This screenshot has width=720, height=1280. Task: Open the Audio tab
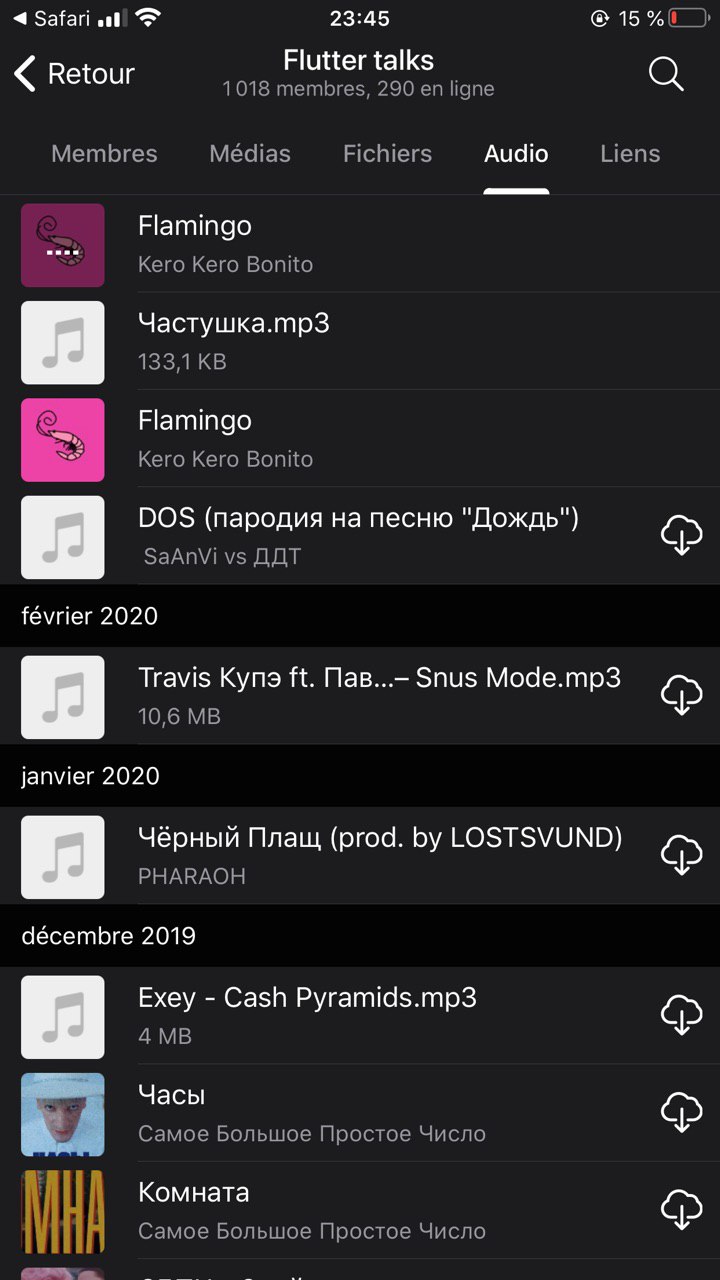pos(516,154)
